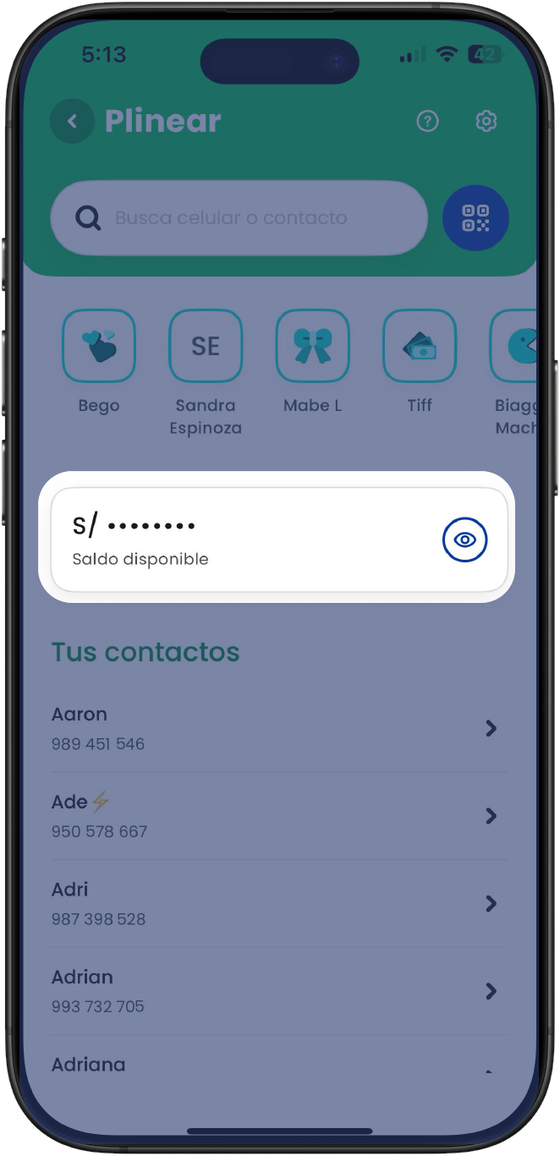This screenshot has width=560, height=1156.
Task: Open contact Ade
Action: pos(279,816)
